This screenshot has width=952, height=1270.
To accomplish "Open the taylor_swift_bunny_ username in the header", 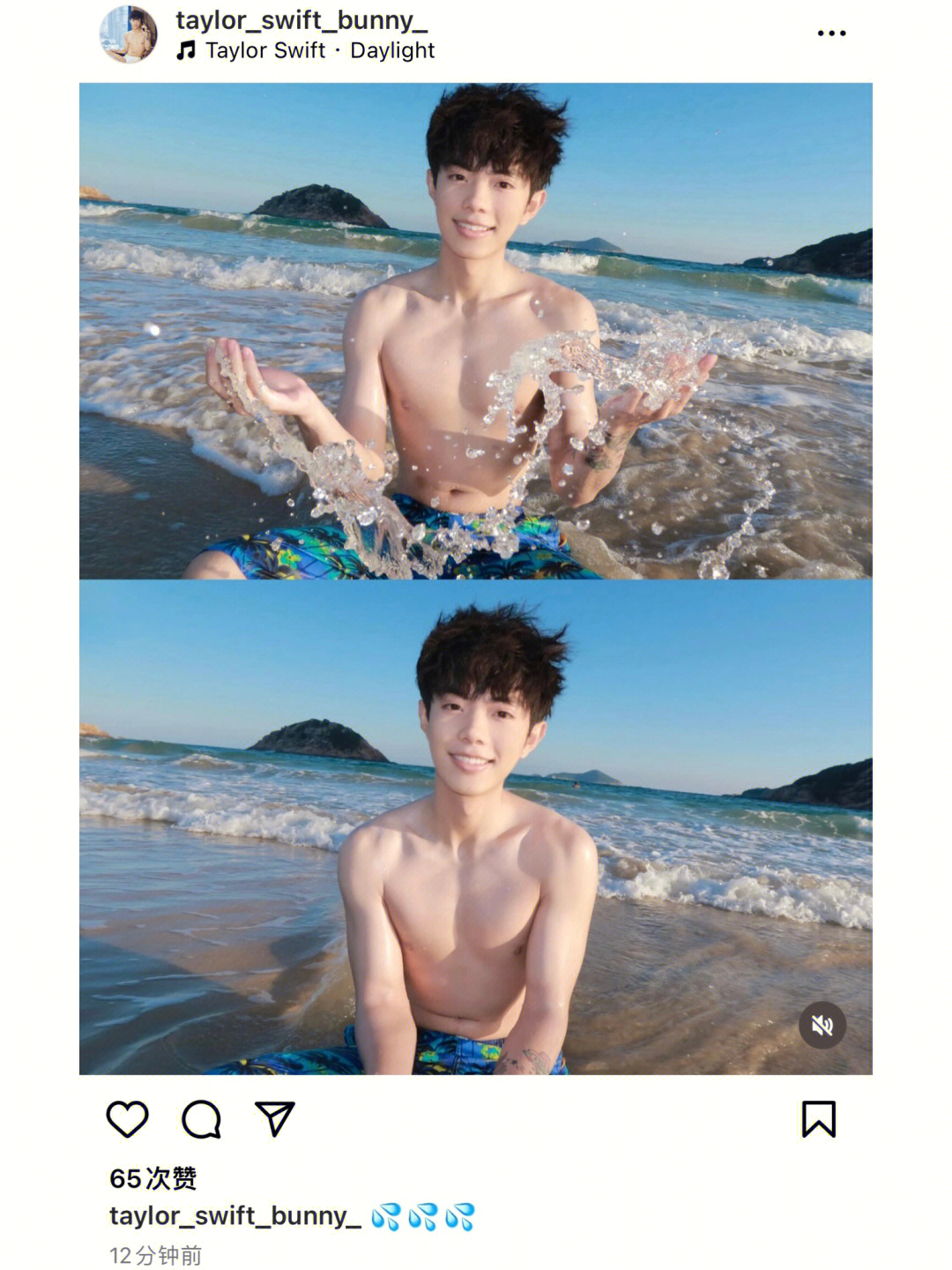I will tap(301, 19).
